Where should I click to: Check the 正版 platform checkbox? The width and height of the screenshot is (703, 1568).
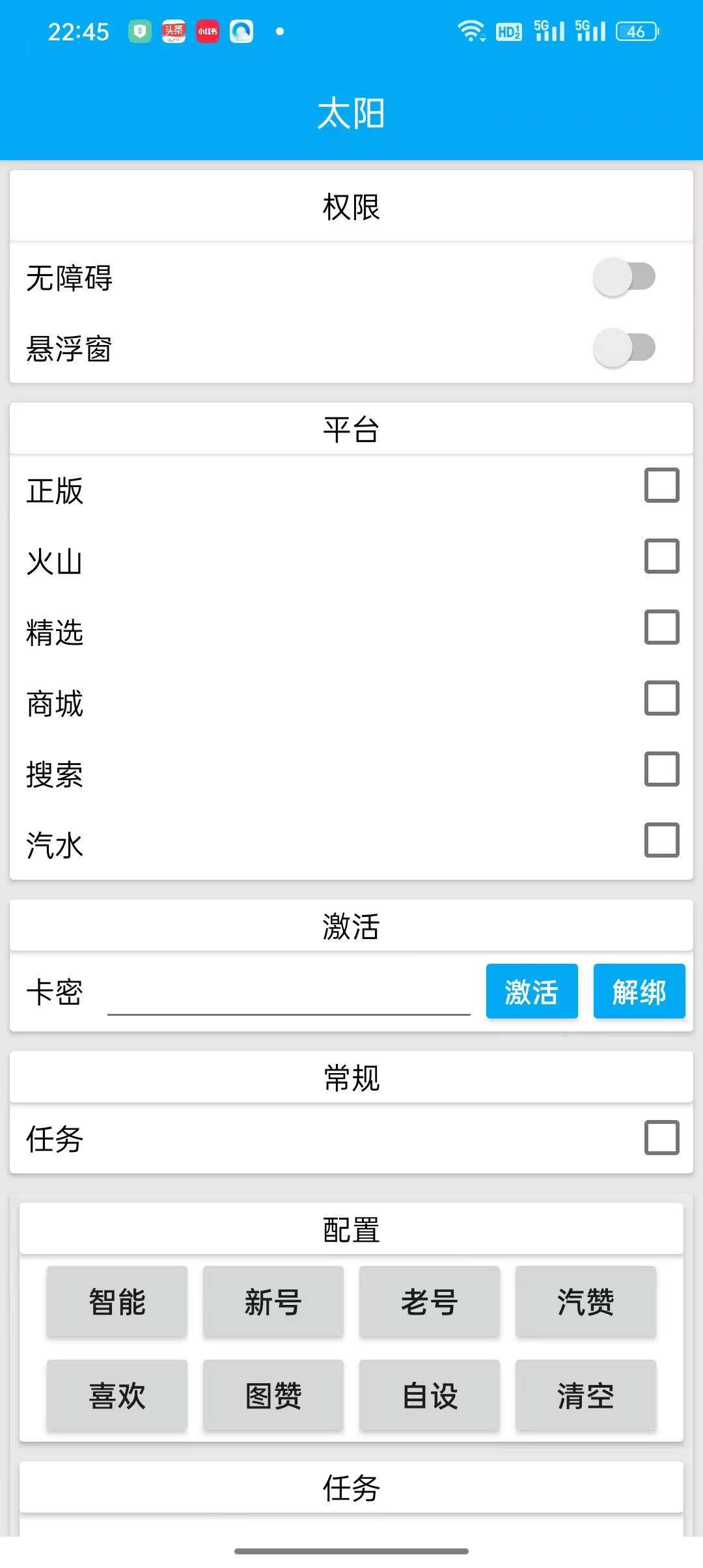661,486
